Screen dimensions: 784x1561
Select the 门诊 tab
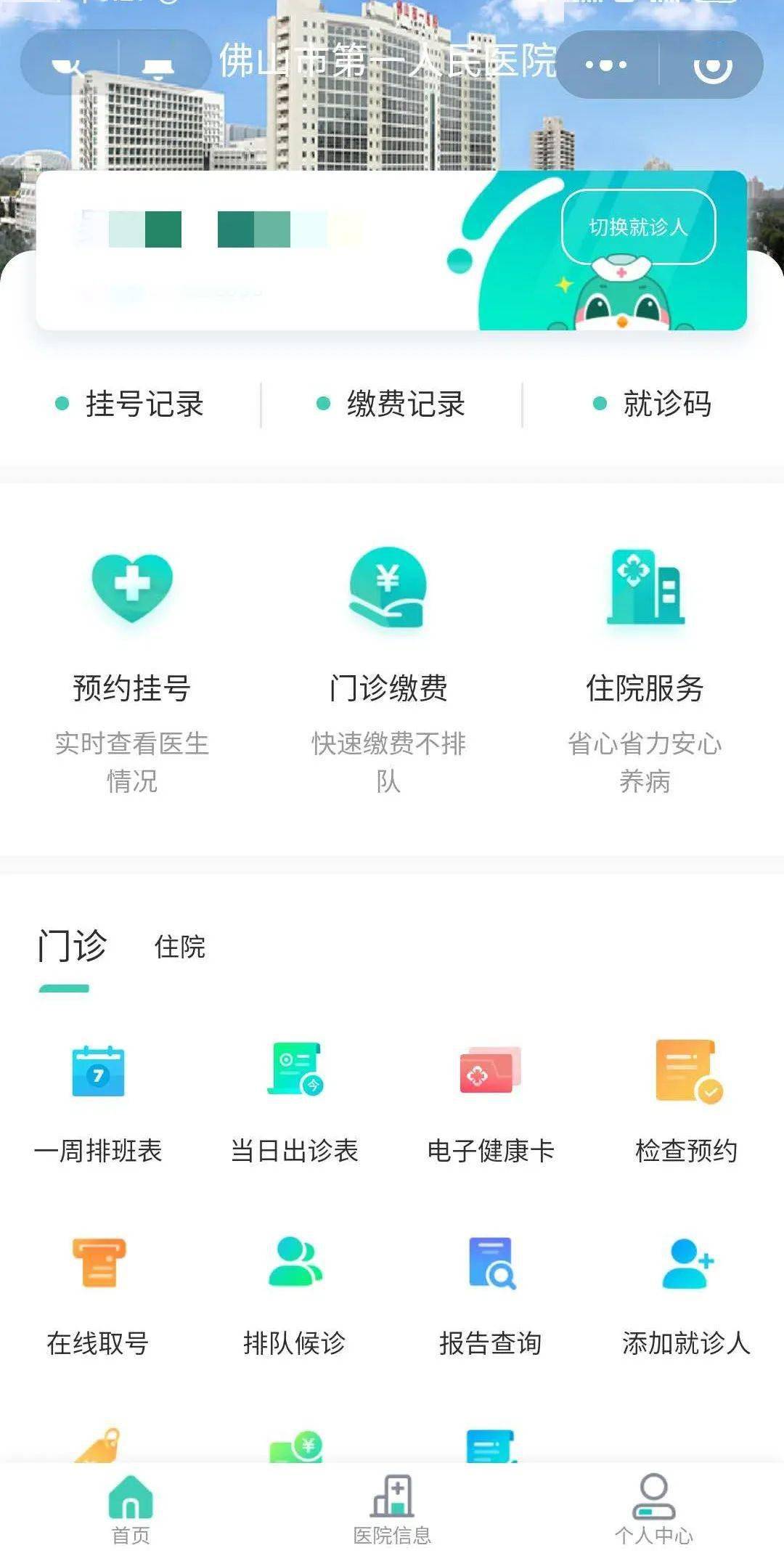(x=72, y=947)
